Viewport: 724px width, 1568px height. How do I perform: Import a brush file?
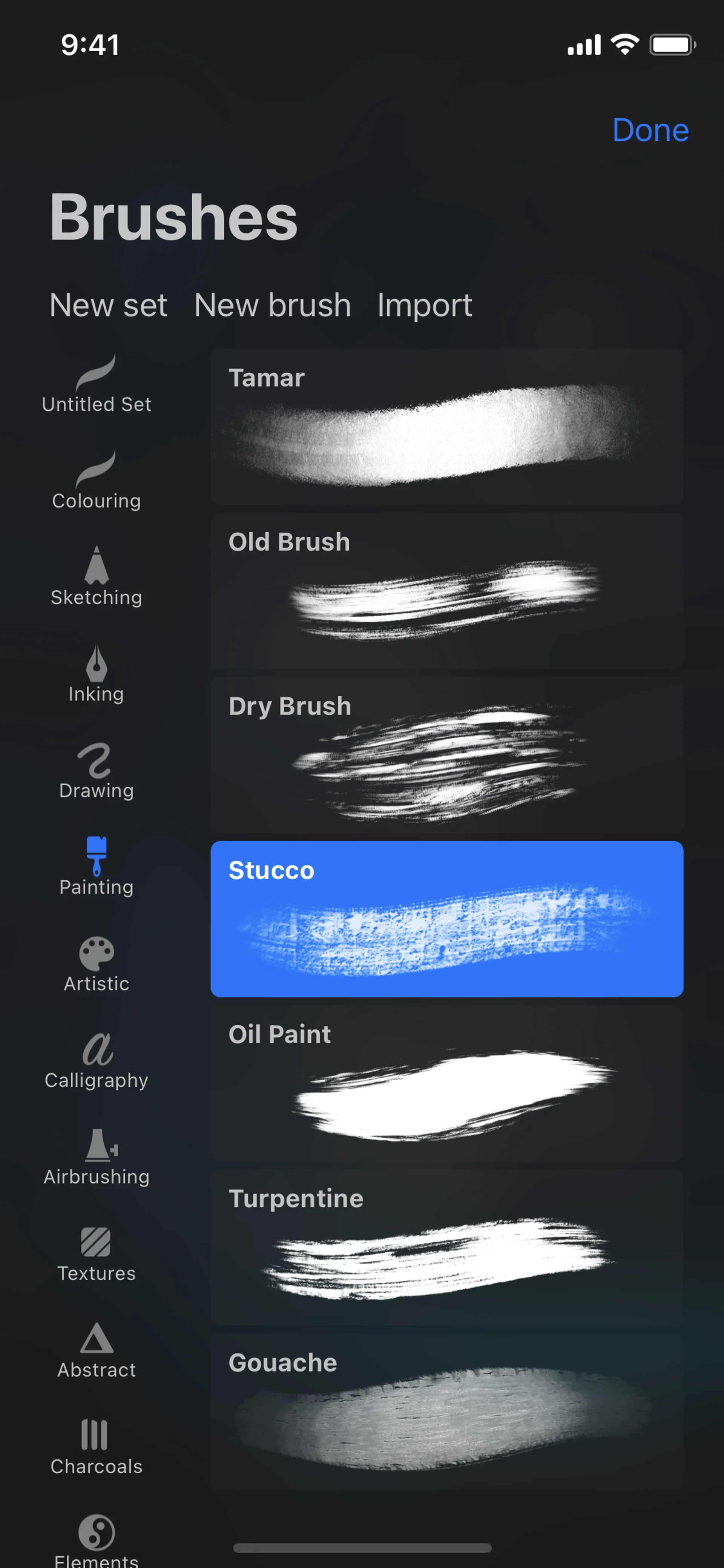pyautogui.click(x=424, y=305)
